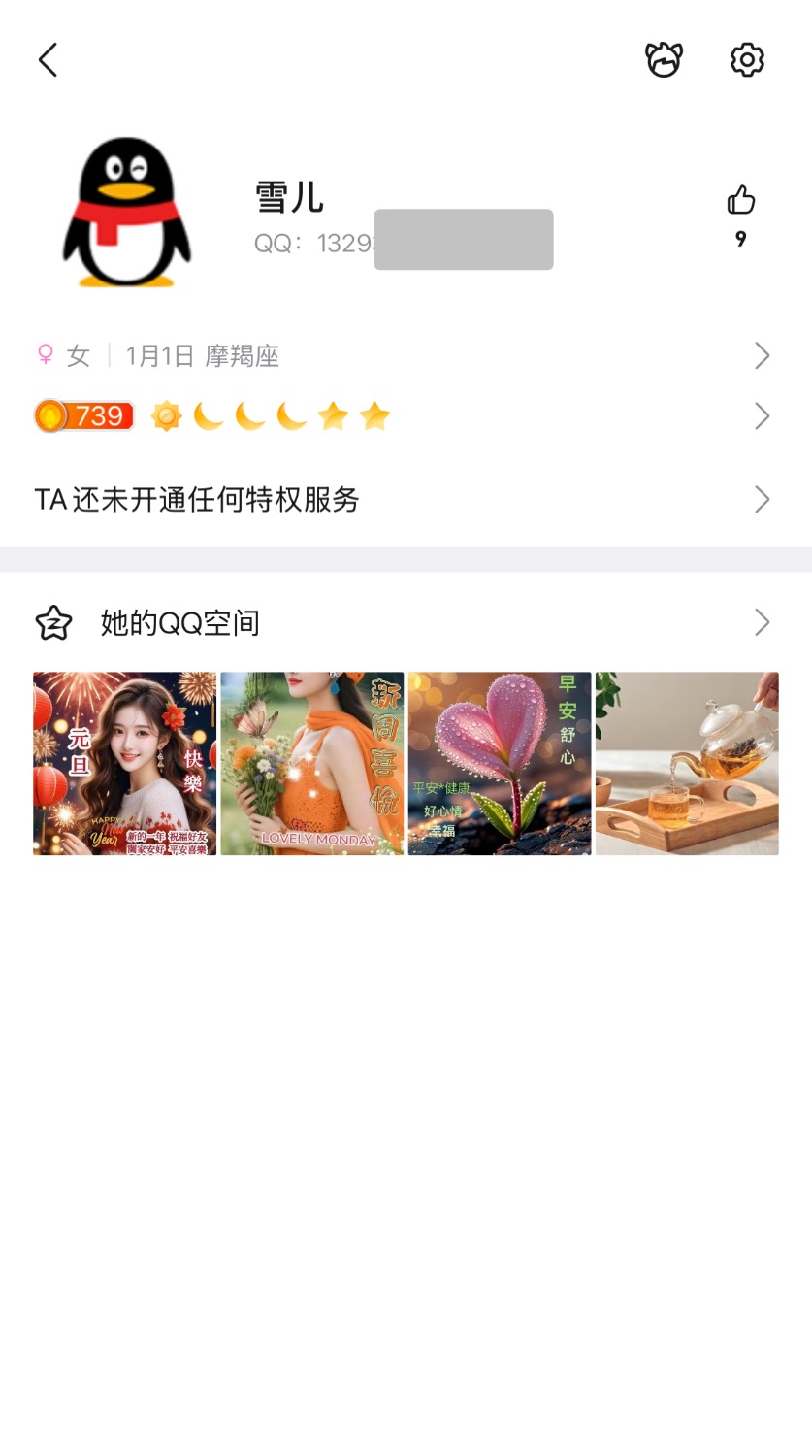Open TA还未开通任何特权服务 row
812x1456 pixels.
coord(406,500)
